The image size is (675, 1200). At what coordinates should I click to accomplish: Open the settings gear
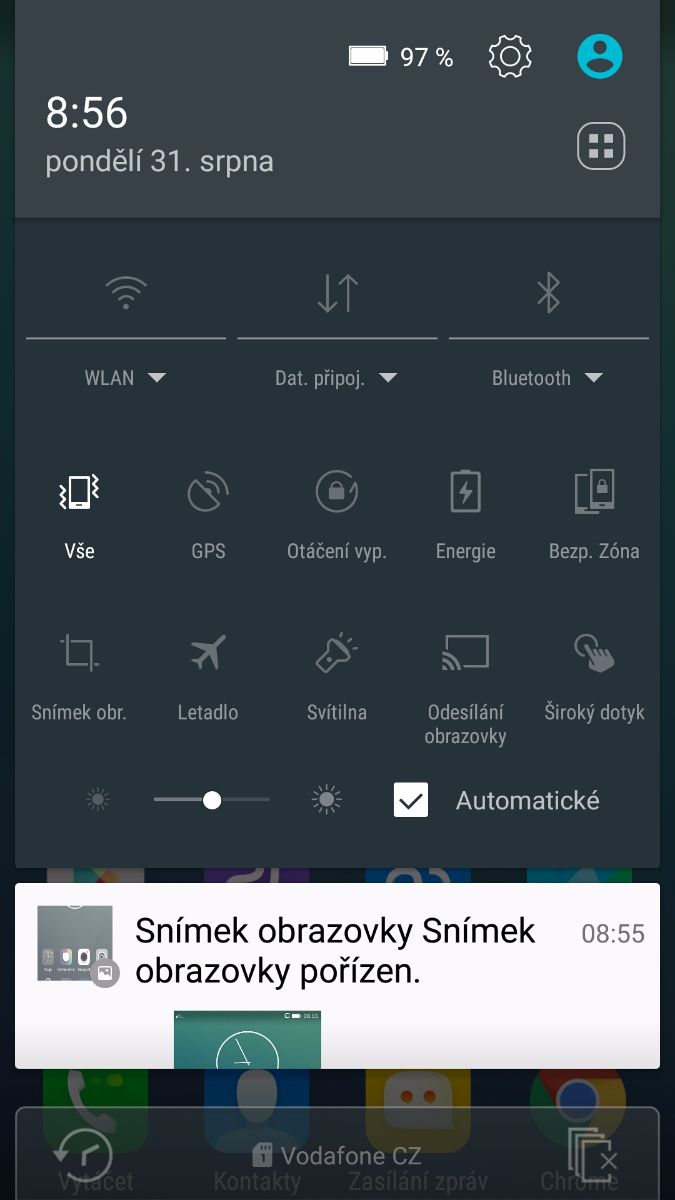click(x=510, y=56)
